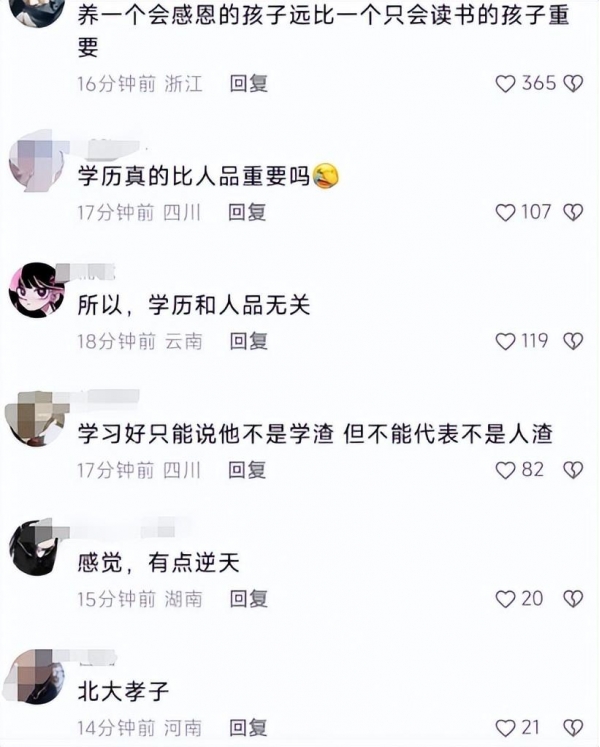This screenshot has height=747, width=600.
Task: View profile of '感觉，有点逆天' commenter
Action: pos(37,547)
